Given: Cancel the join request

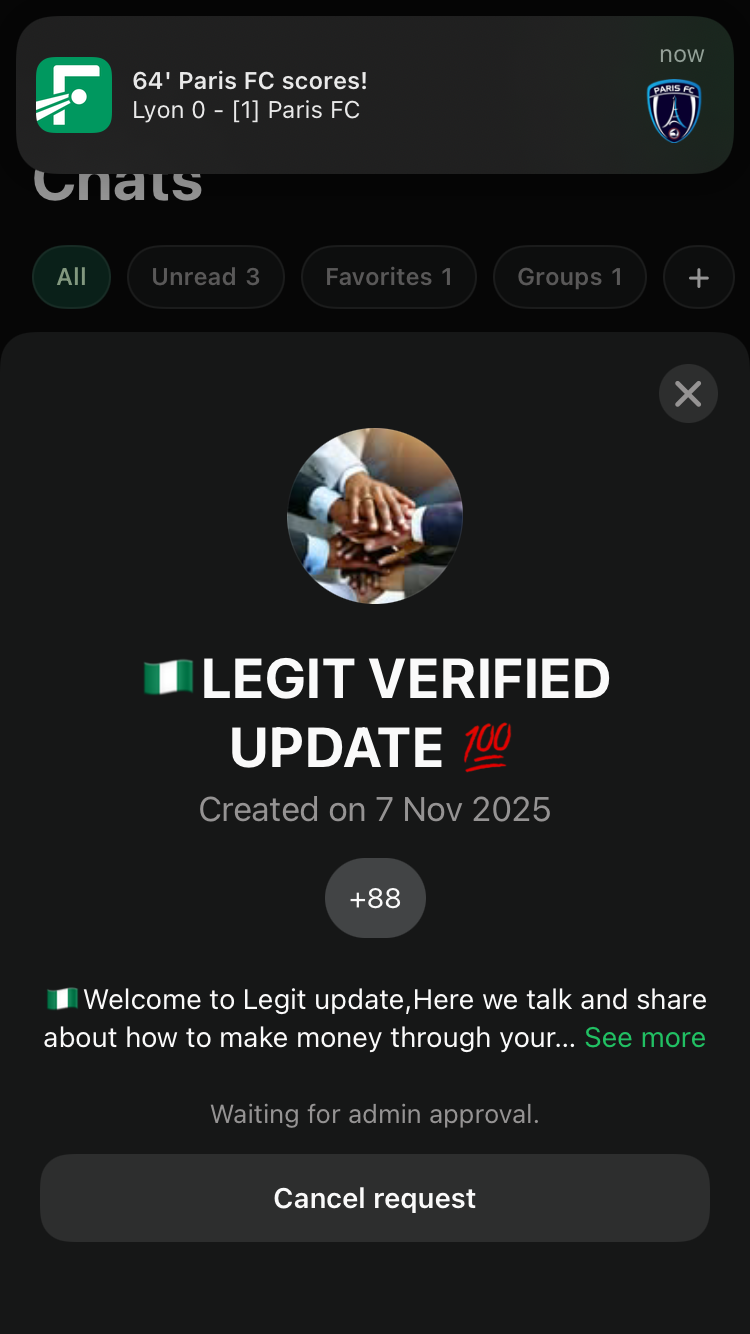Looking at the screenshot, I should tap(375, 1198).
